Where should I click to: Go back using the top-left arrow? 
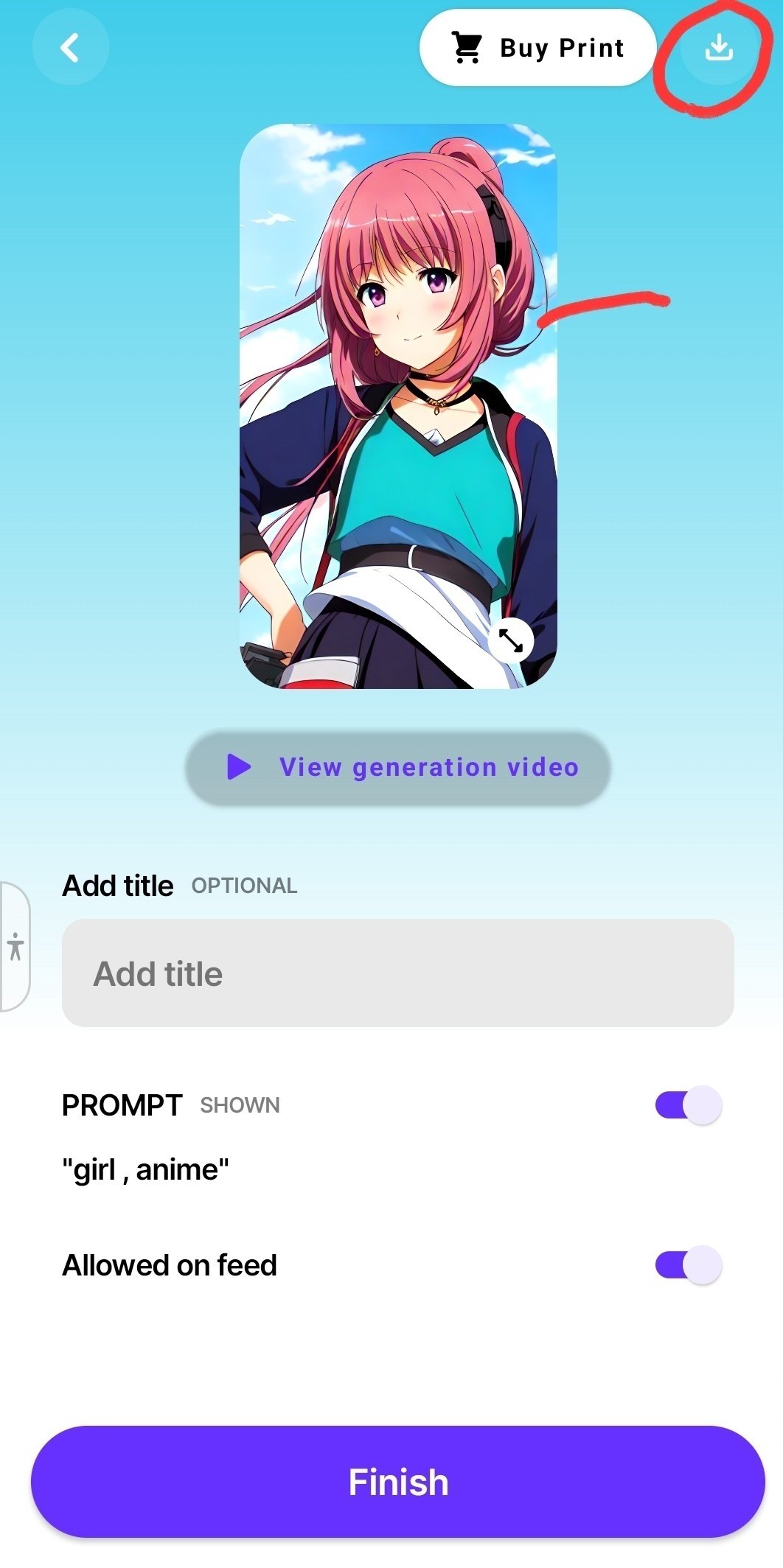coord(70,48)
